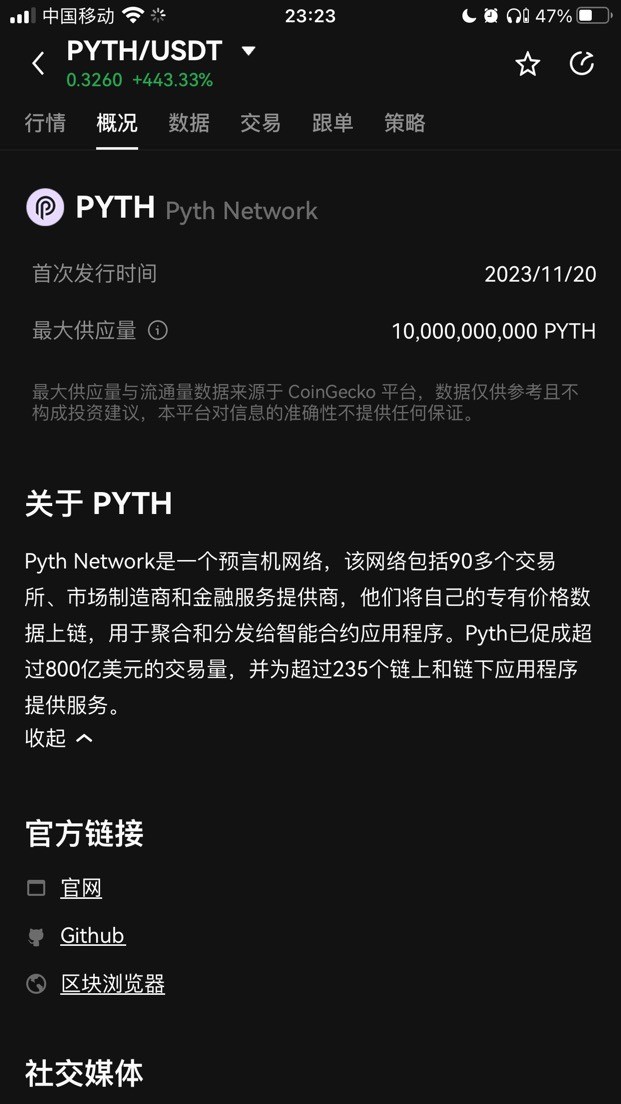
Task: Go back using the top-left arrow
Action: pos(38,64)
